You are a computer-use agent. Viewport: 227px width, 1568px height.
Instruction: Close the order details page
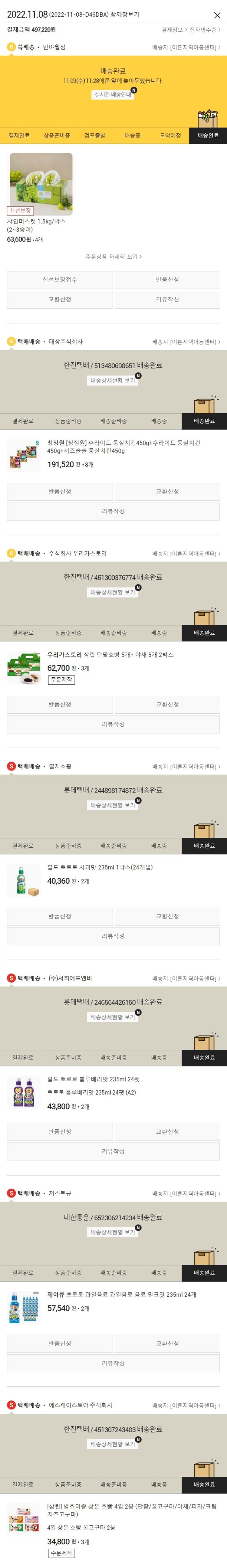coord(217,15)
